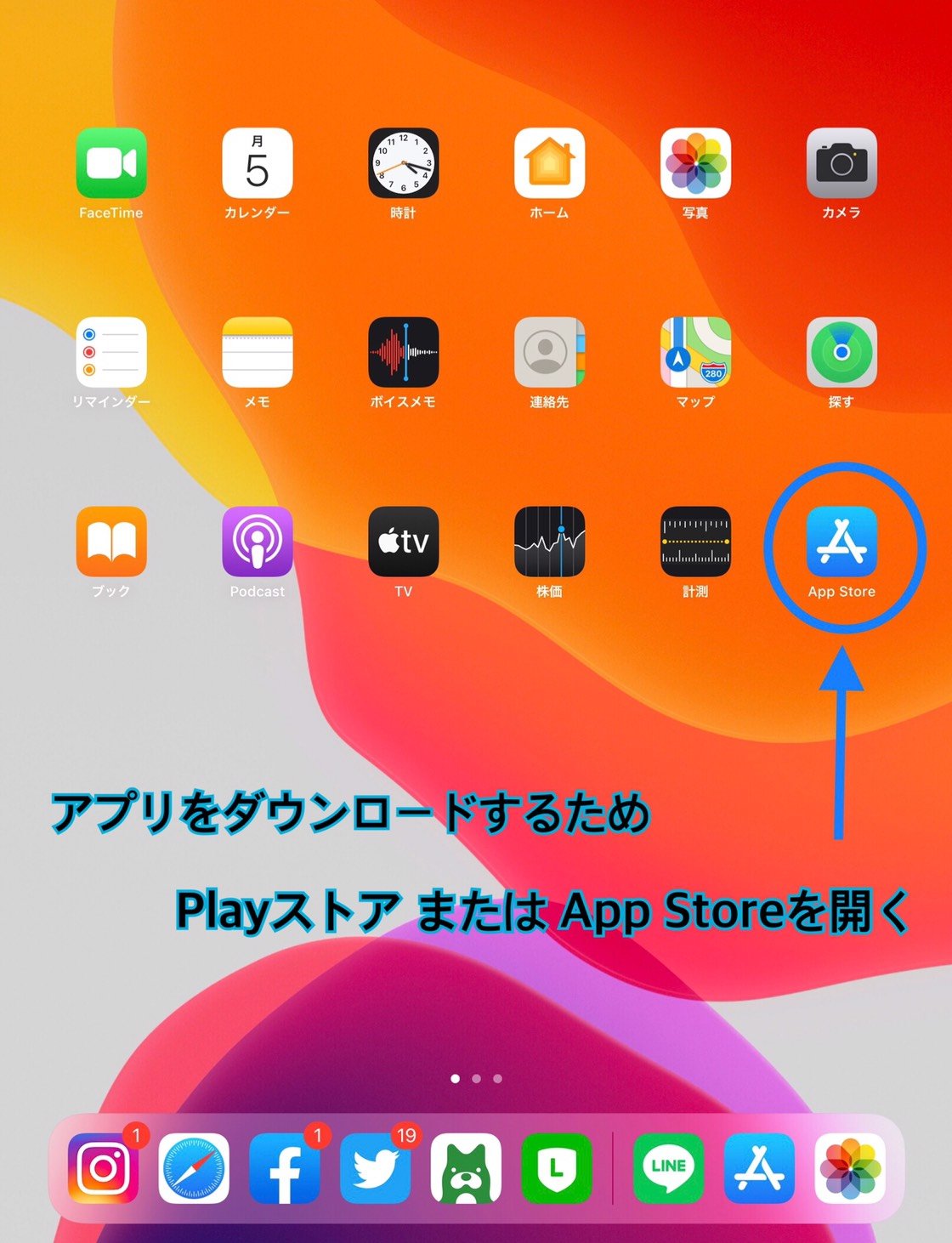Viewport: 952px width, 1243px height.
Task: Launch the マップ app
Action: 695,352
